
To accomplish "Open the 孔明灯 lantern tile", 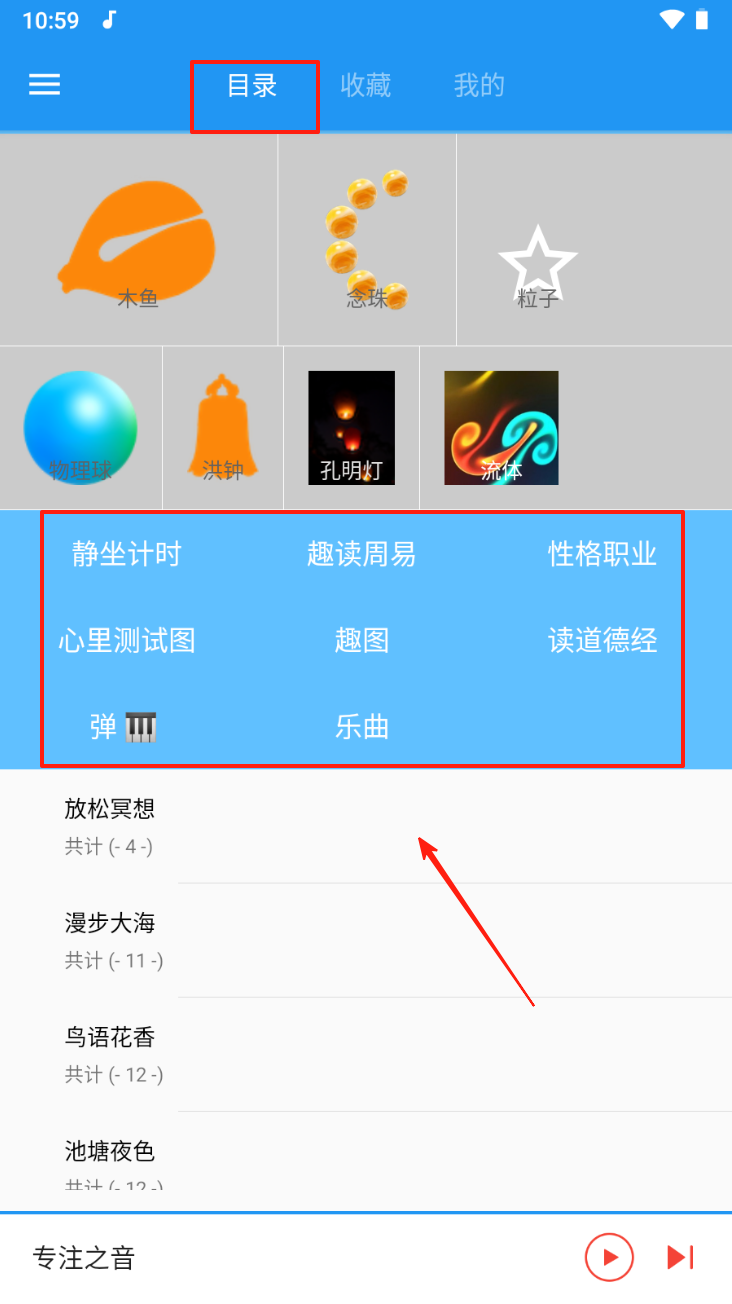I will (x=351, y=428).
